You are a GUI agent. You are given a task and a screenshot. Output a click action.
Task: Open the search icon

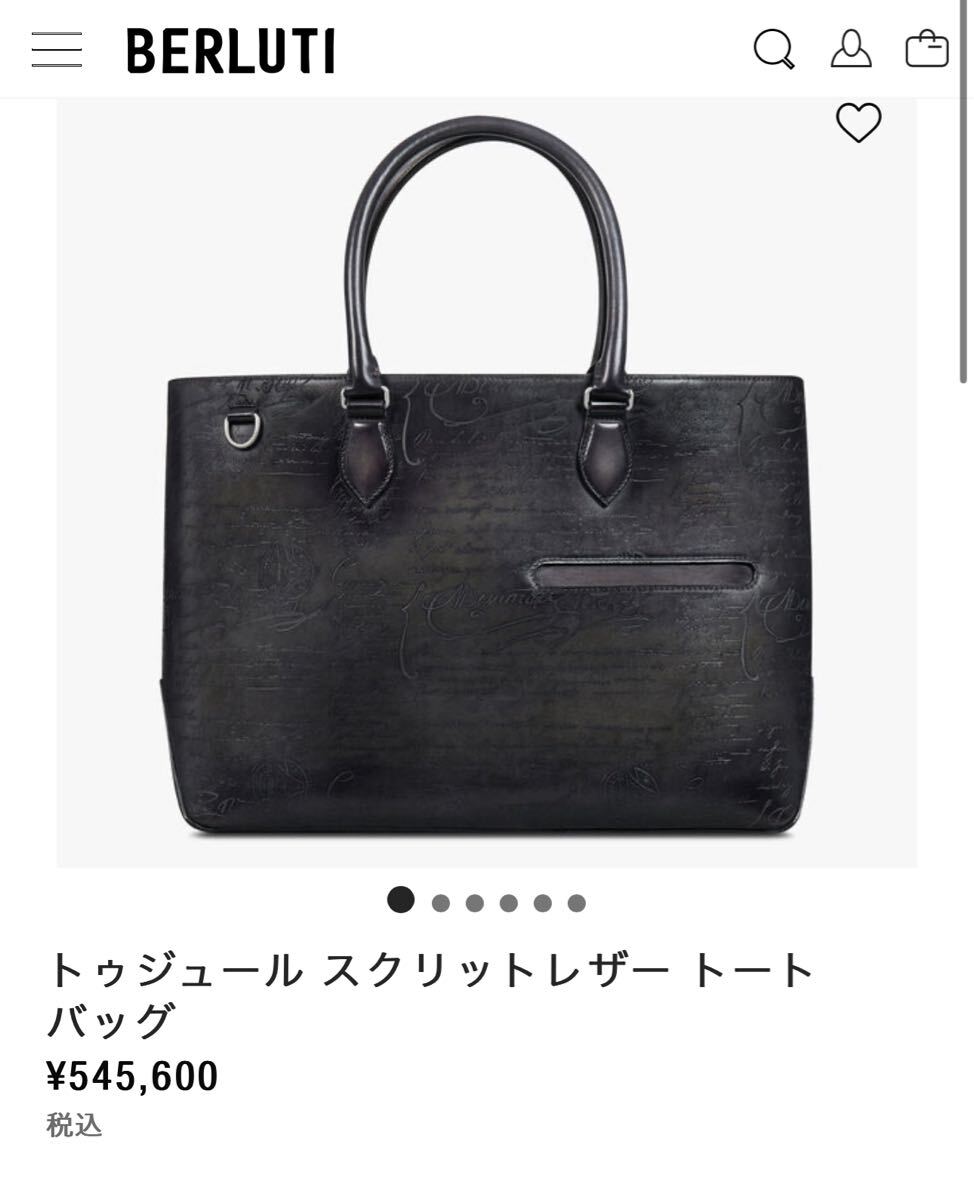(x=773, y=49)
